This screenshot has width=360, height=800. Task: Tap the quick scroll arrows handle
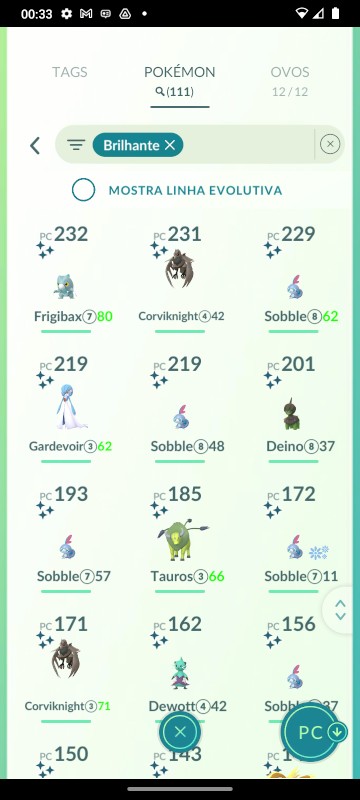click(x=341, y=610)
